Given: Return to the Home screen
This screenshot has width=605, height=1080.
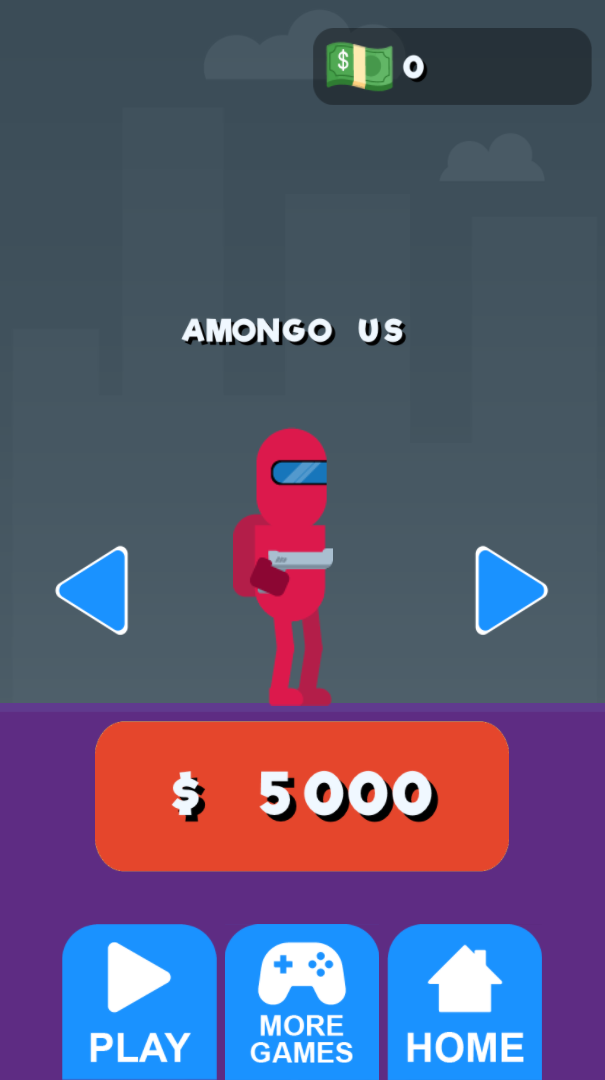Looking at the screenshot, I should [465, 1002].
